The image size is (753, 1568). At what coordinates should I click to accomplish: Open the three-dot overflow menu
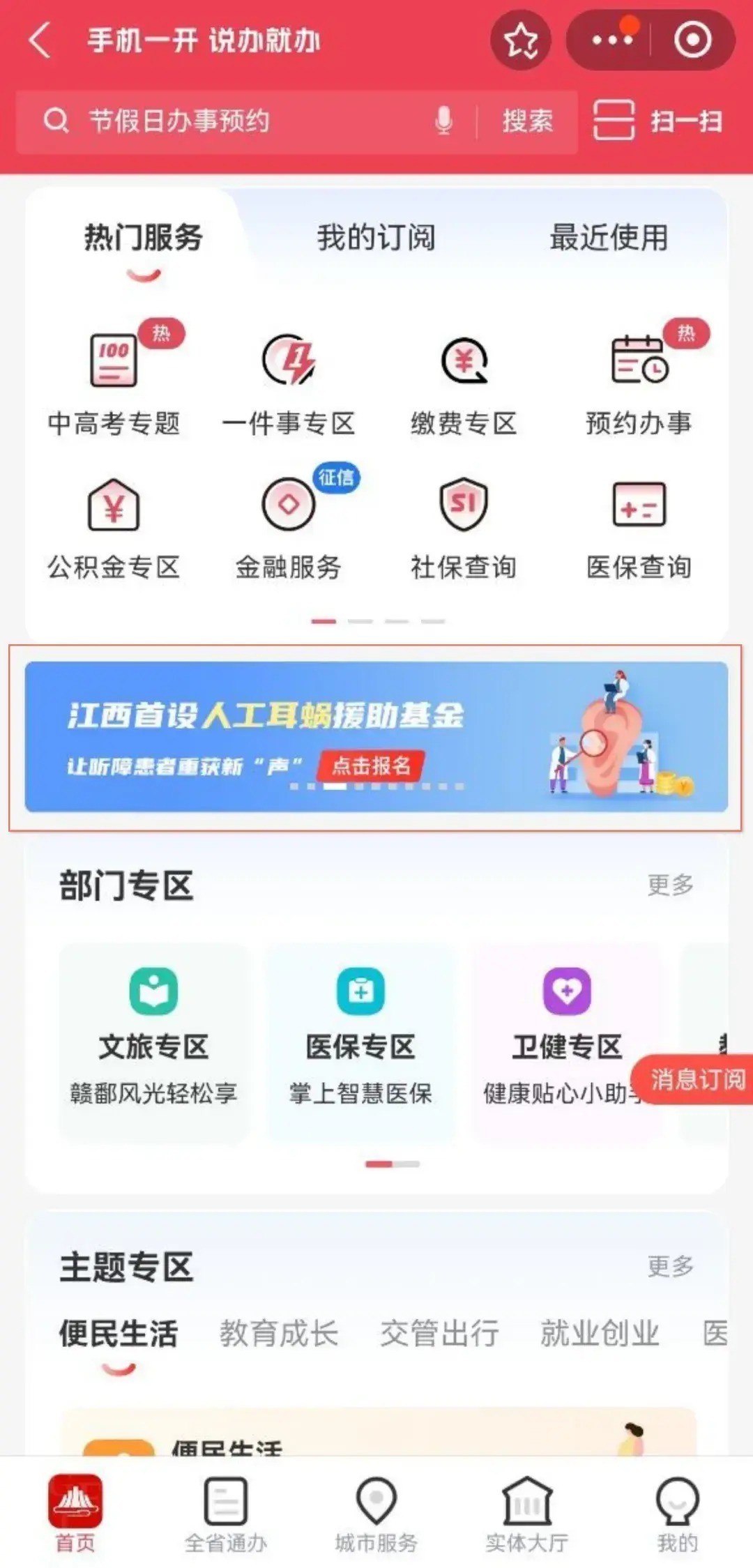[611, 40]
